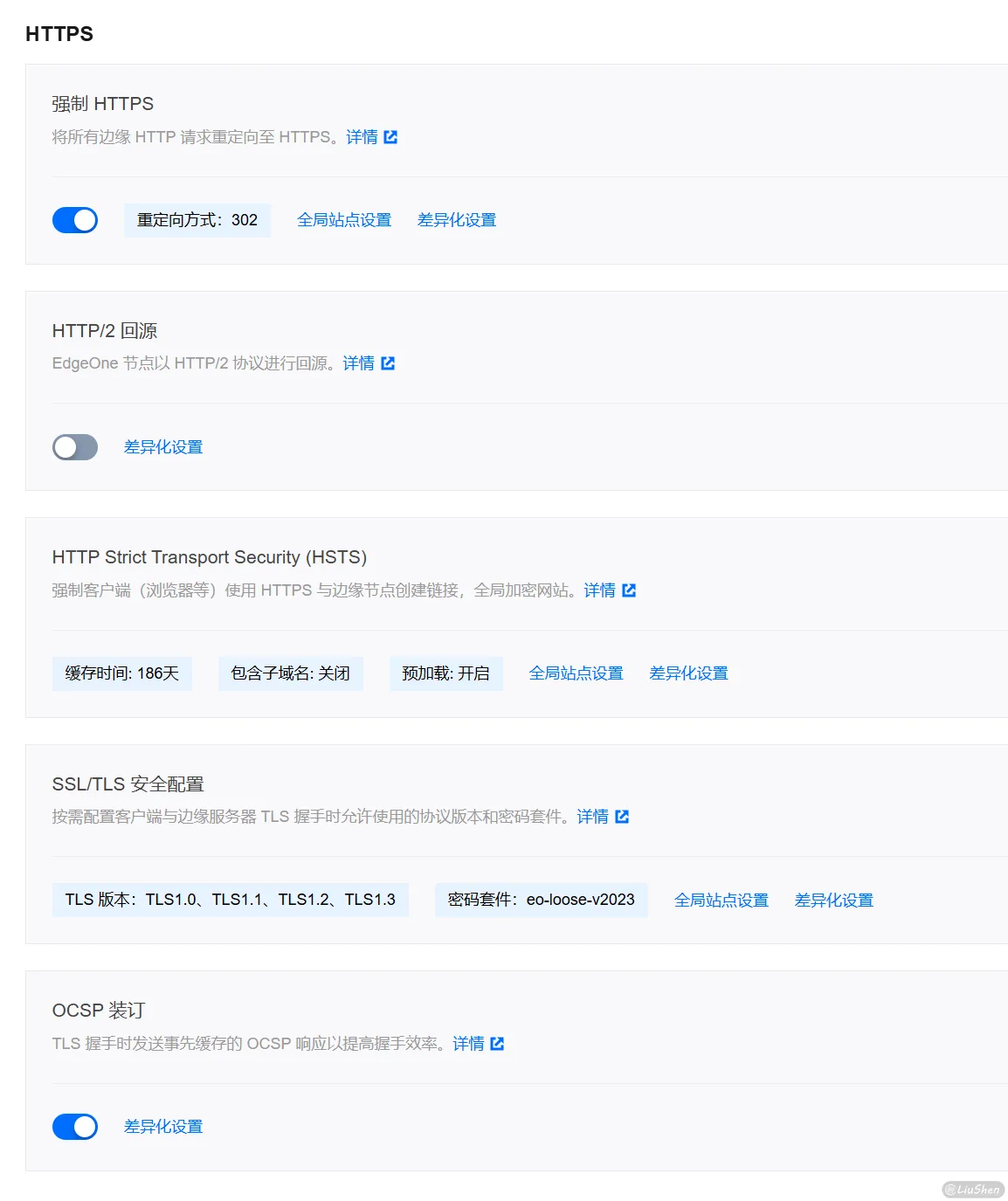
Task: Click the 缓存时间: 186天 chip
Action: click(x=121, y=673)
